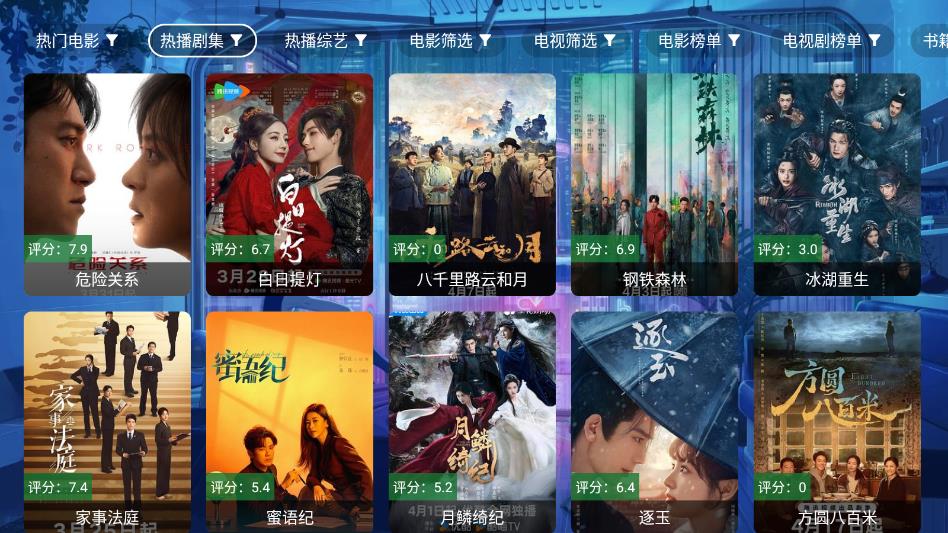View the 逐玉 series card
The width and height of the screenshot is (948, 533).
[x=654, y=420]
